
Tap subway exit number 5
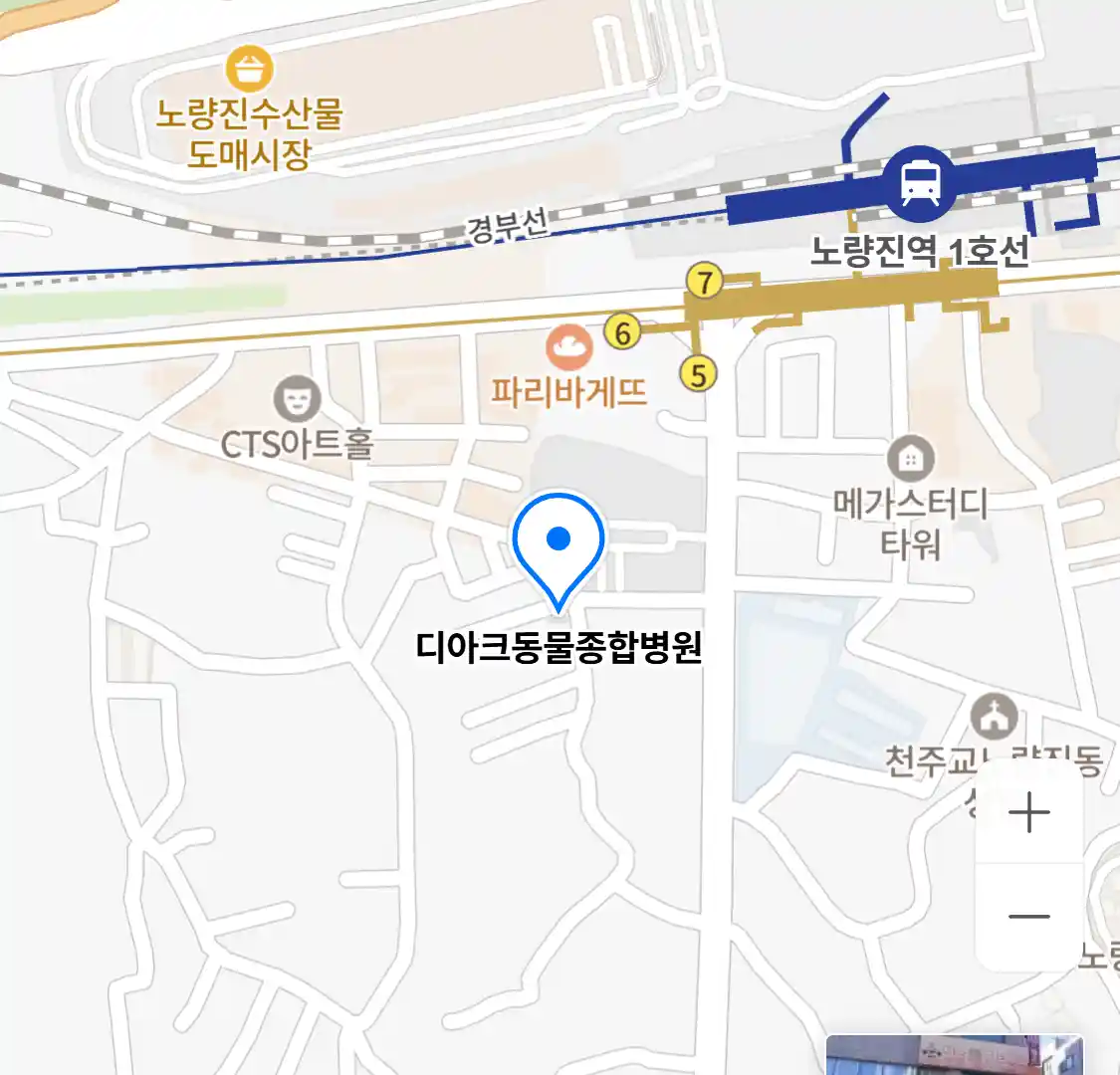699,374
